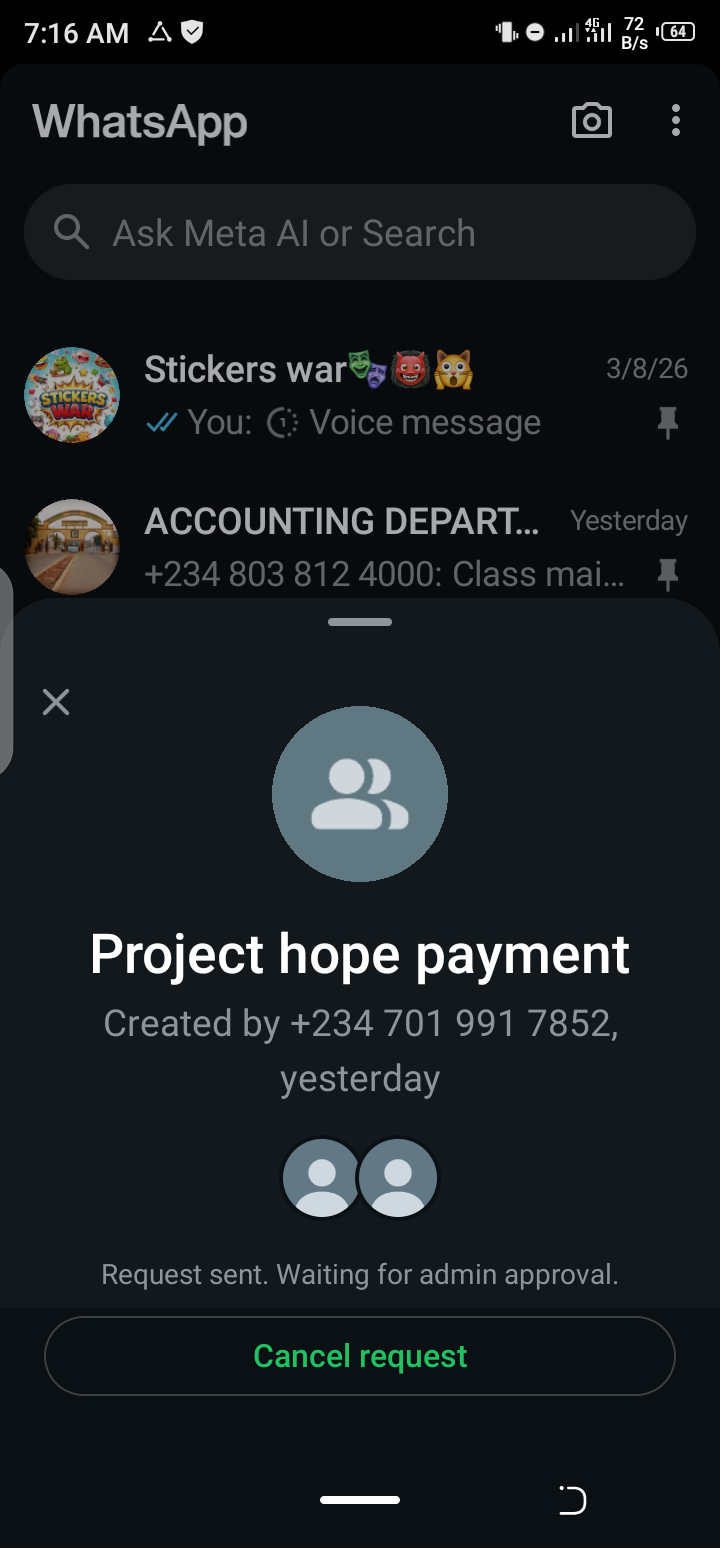Open the Stickers war chat
This screenshot has height=1548, width=720.
tap(360, 396)
